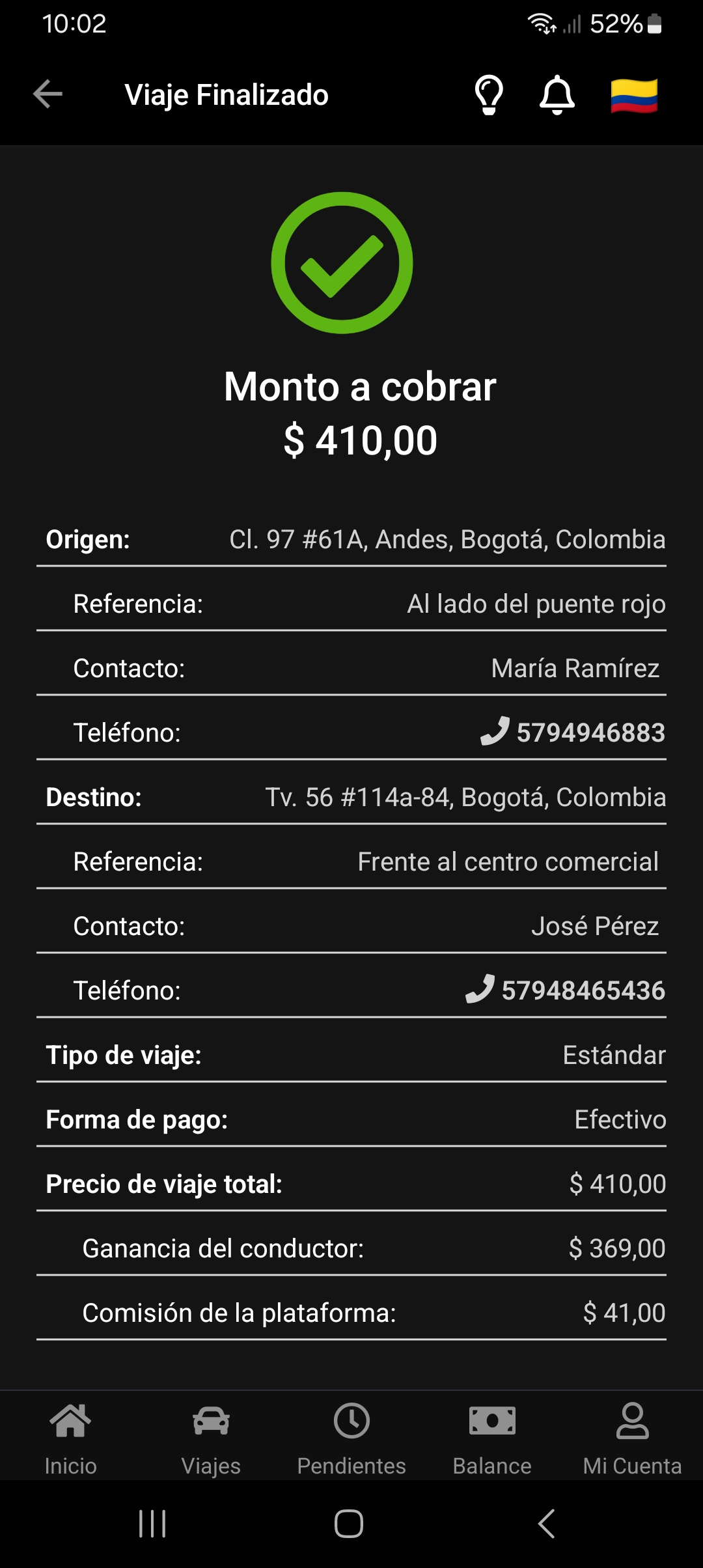Open the lightbulb tips icon

click(x=489, y=95)
